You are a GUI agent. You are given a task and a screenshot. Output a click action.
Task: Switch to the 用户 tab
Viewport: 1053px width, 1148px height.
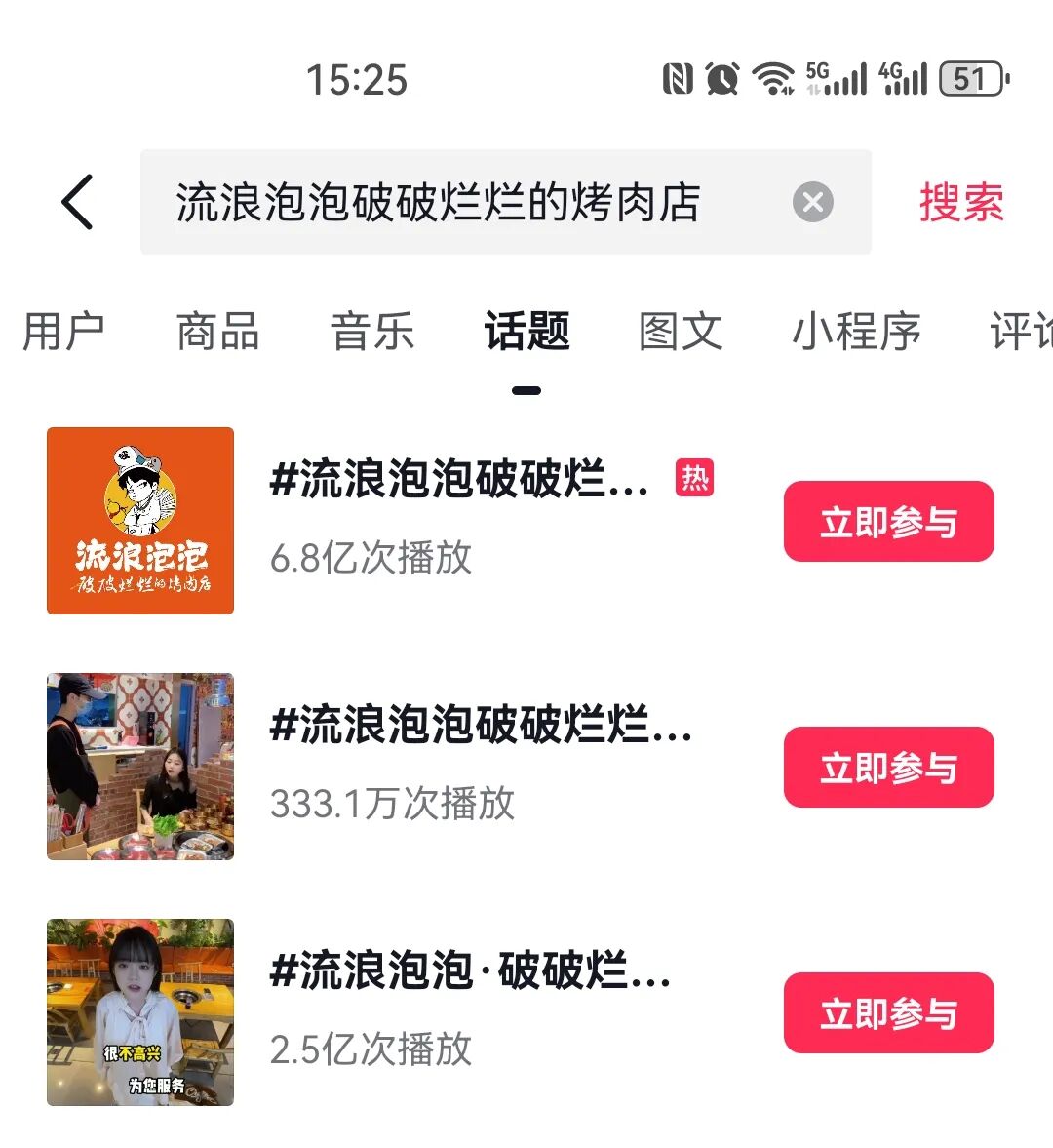coord(63,331)
